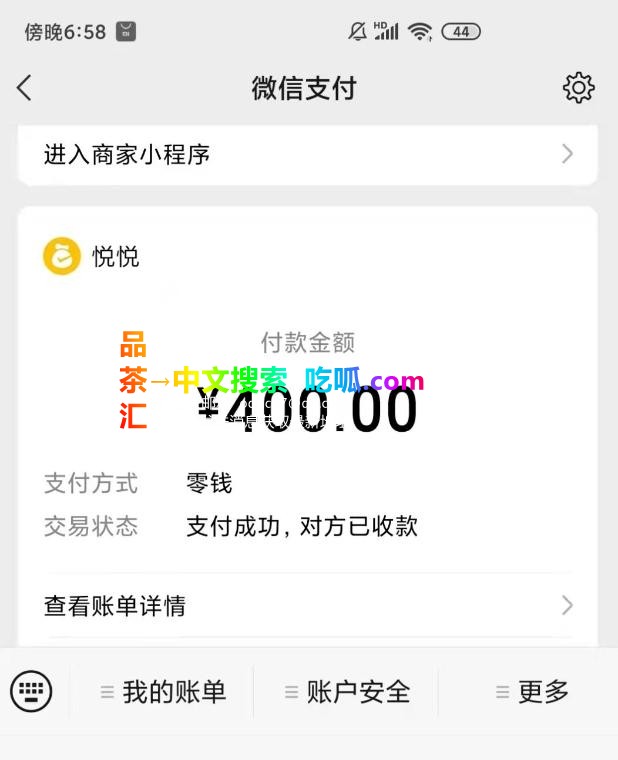Open the settings gear icon

[x=578, y=88]
